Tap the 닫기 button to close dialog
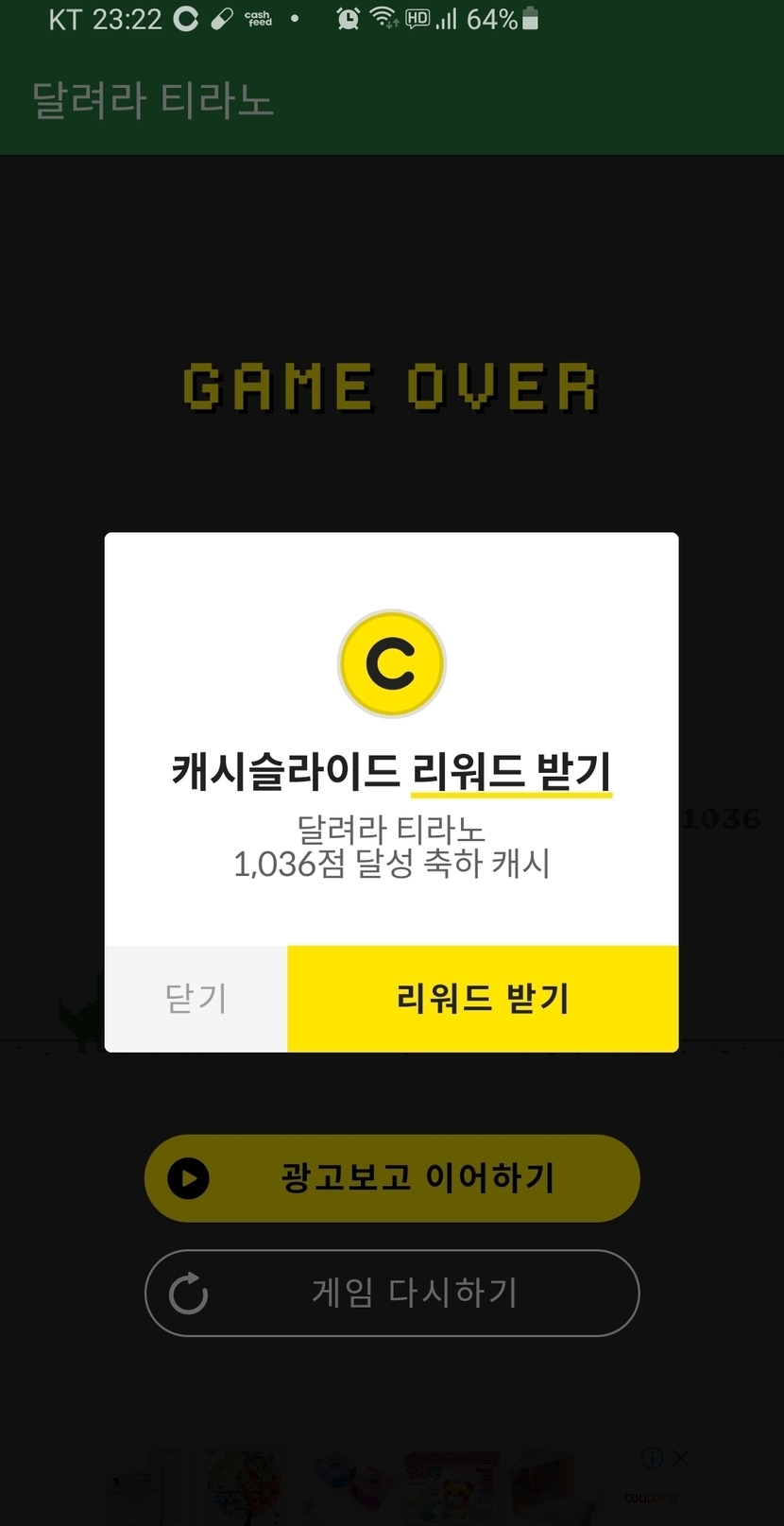 click(196, 999)
